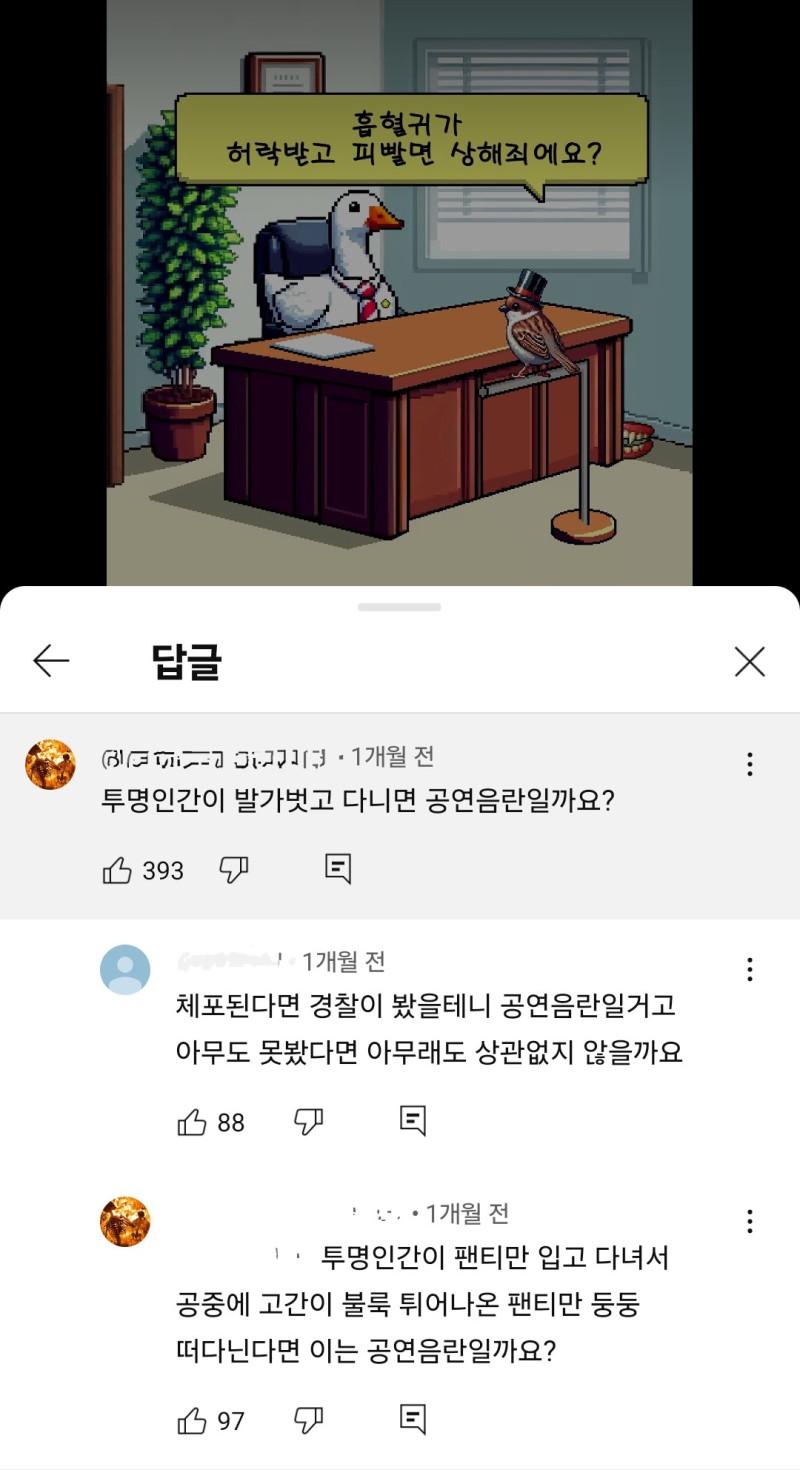Dislike the 팬티만 입고 reply
800x1470 pixels.
pos(309,1420)
